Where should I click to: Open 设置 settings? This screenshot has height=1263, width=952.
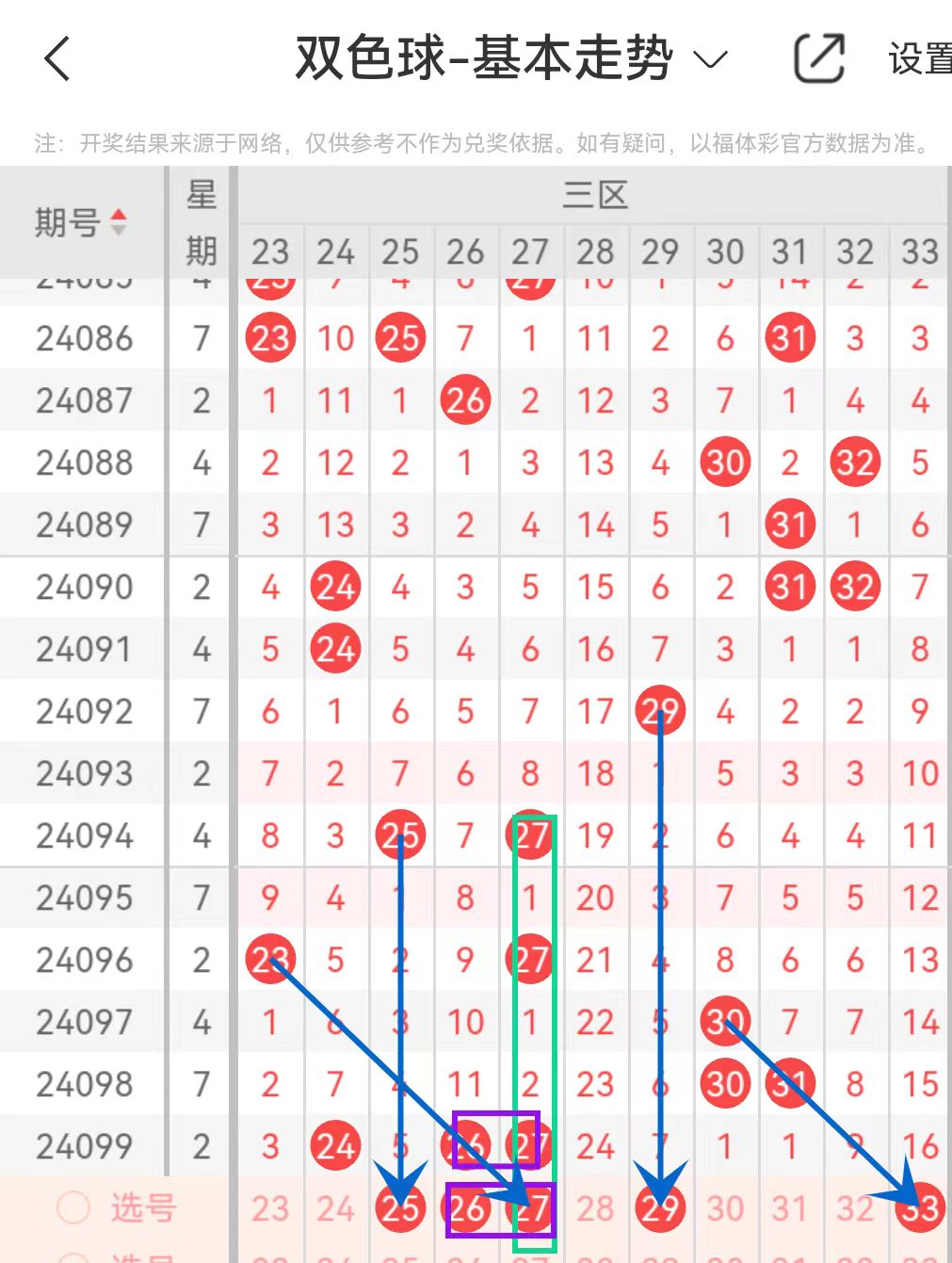(920, 58)
